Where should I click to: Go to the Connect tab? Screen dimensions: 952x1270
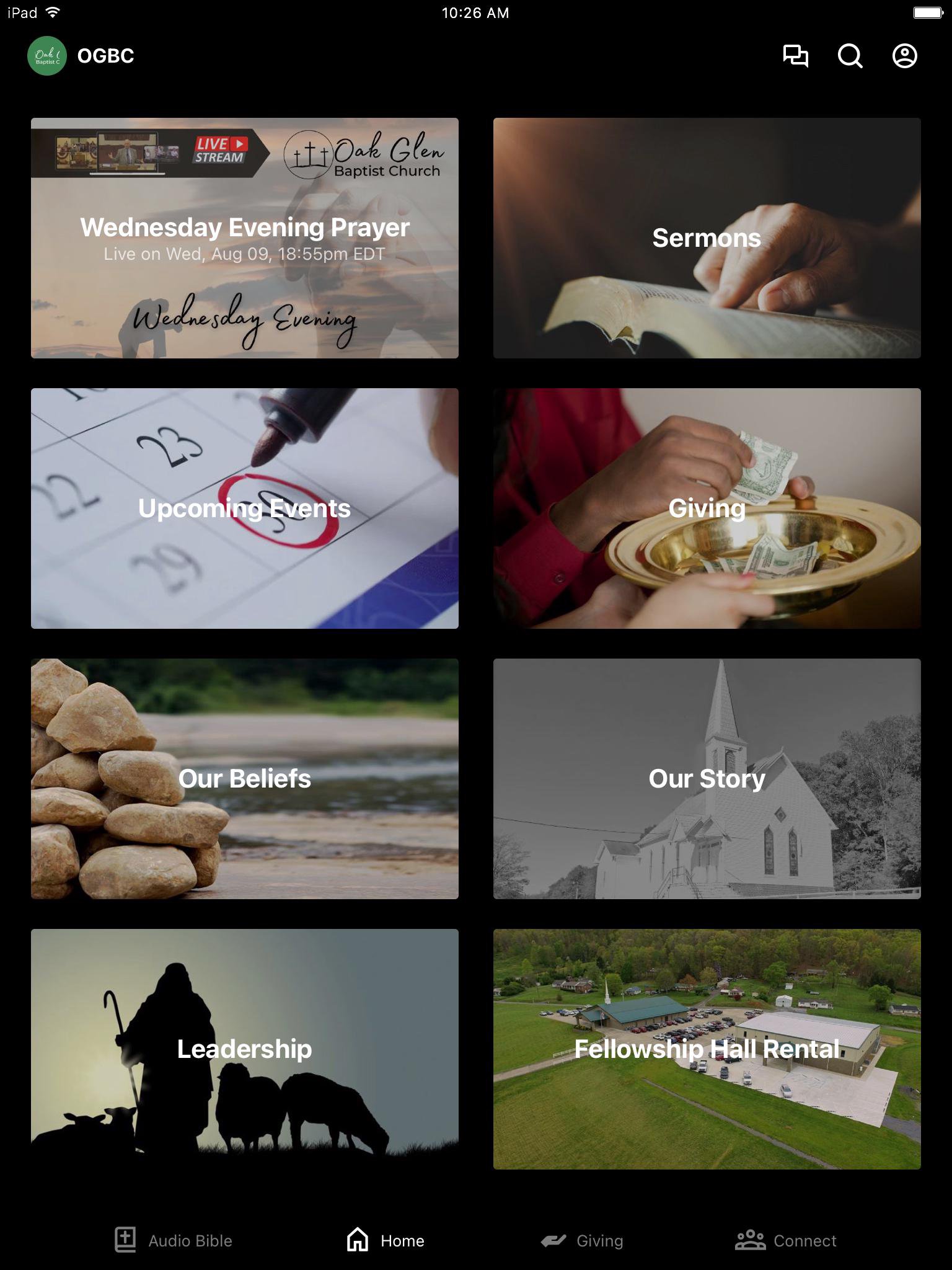point(786,1240)
